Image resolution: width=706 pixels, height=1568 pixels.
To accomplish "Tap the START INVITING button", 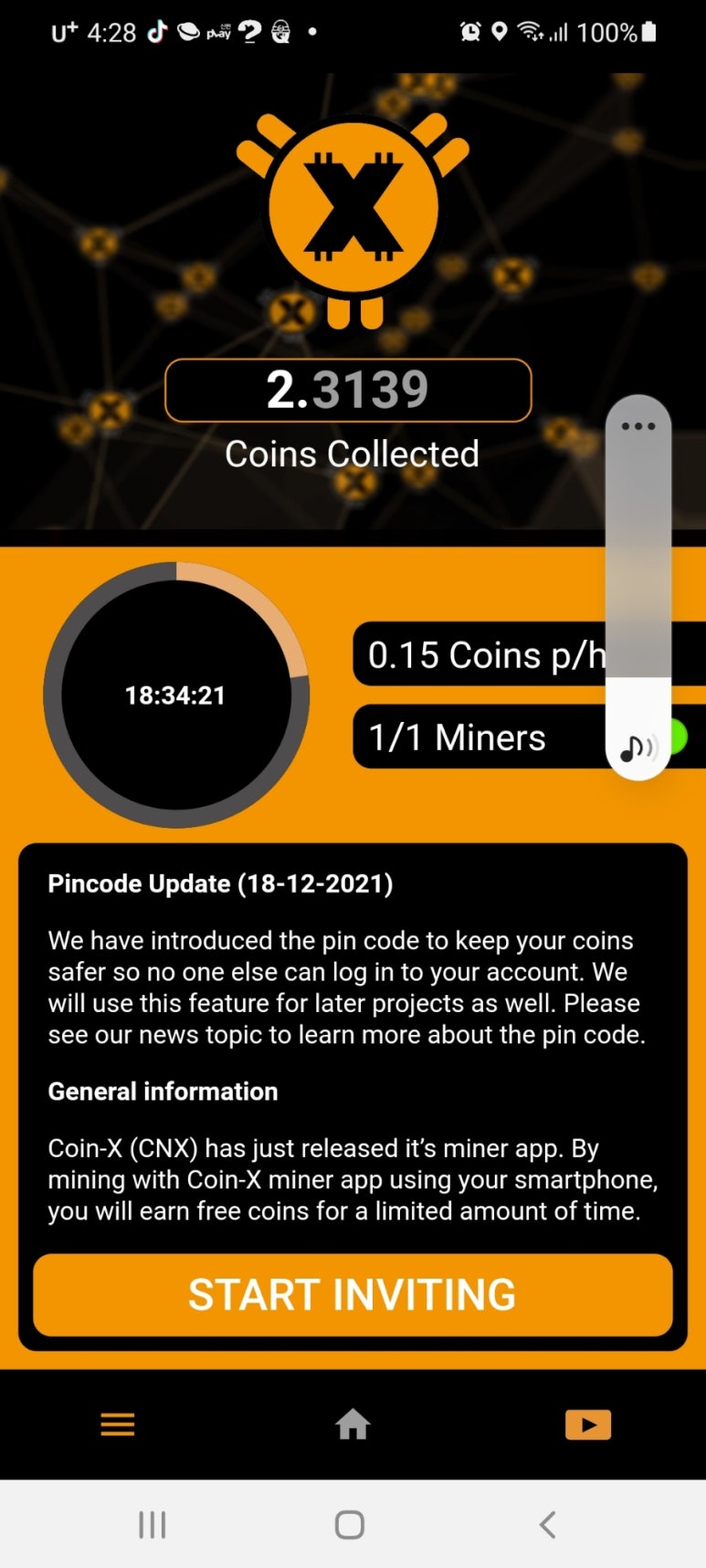I will 353,1294.
